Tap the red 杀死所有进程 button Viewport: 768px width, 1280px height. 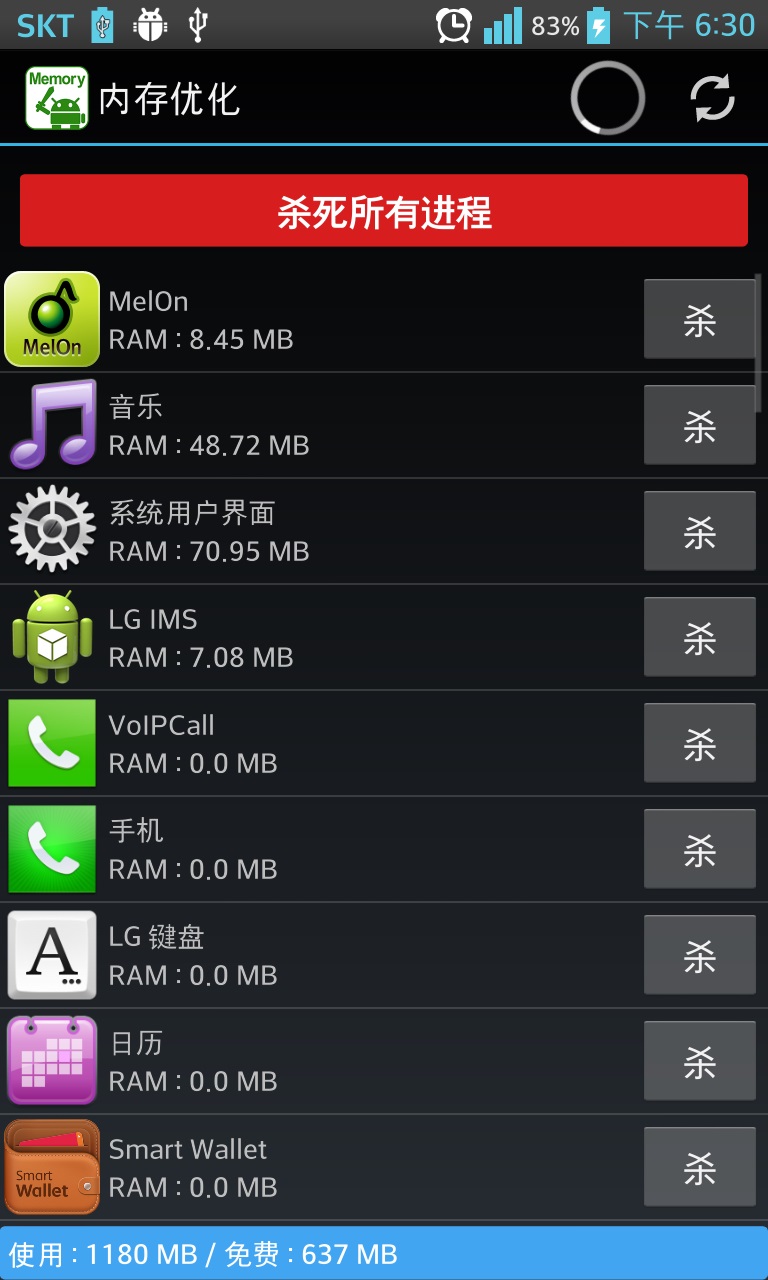point(384,211)
